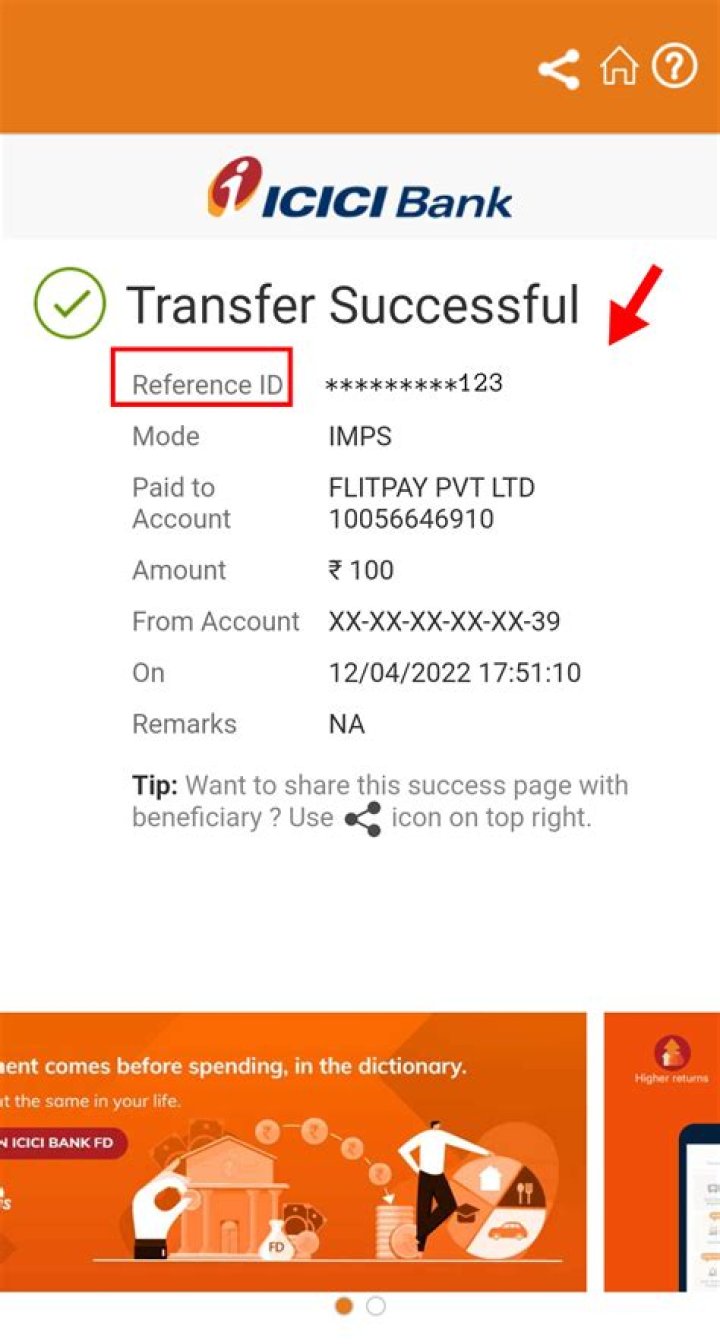
Task: Open the ICICI Bank FD promo banner
Action: click(292, 1150)
